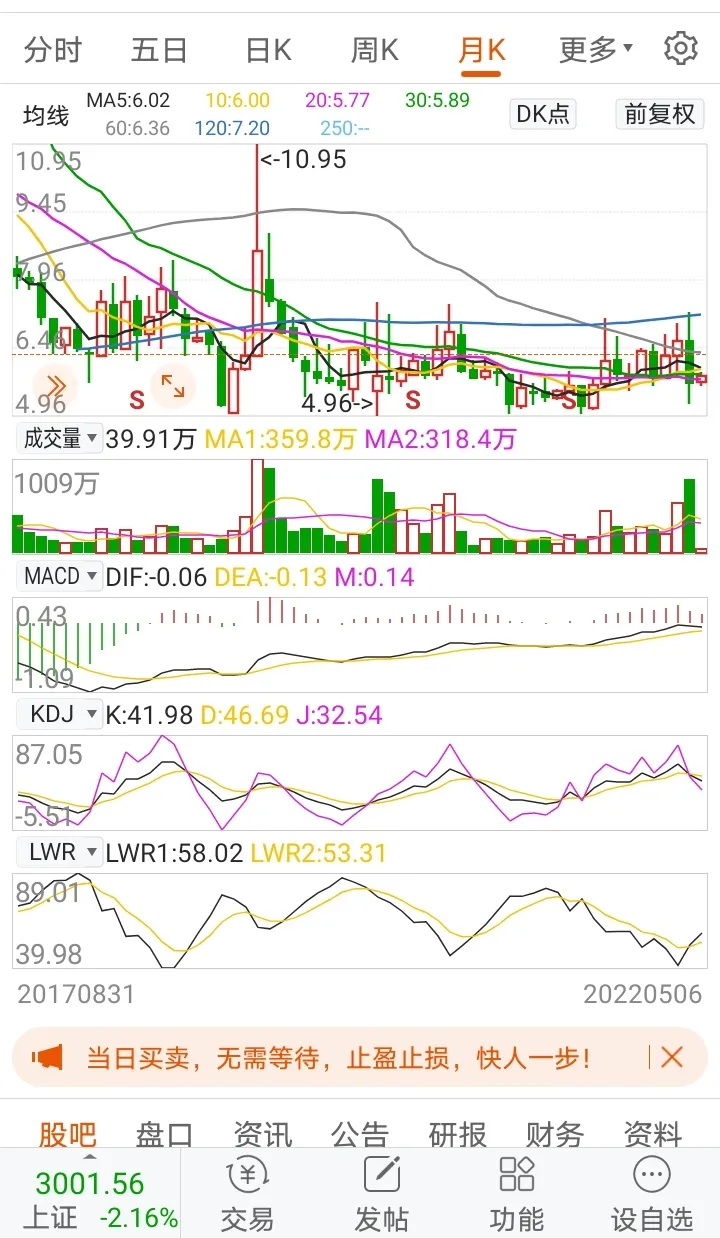Switch to the 盘口 tab
Image resolution: width=720 pixels, height=1238 pixels.
pyautogui.click(x=164, y=1135)
